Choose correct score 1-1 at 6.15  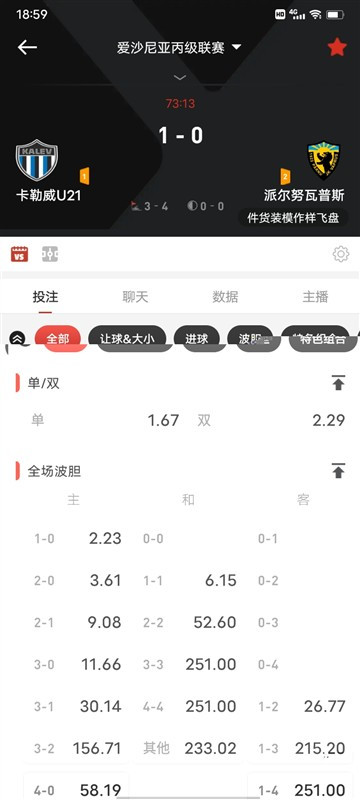coord(189,581)
